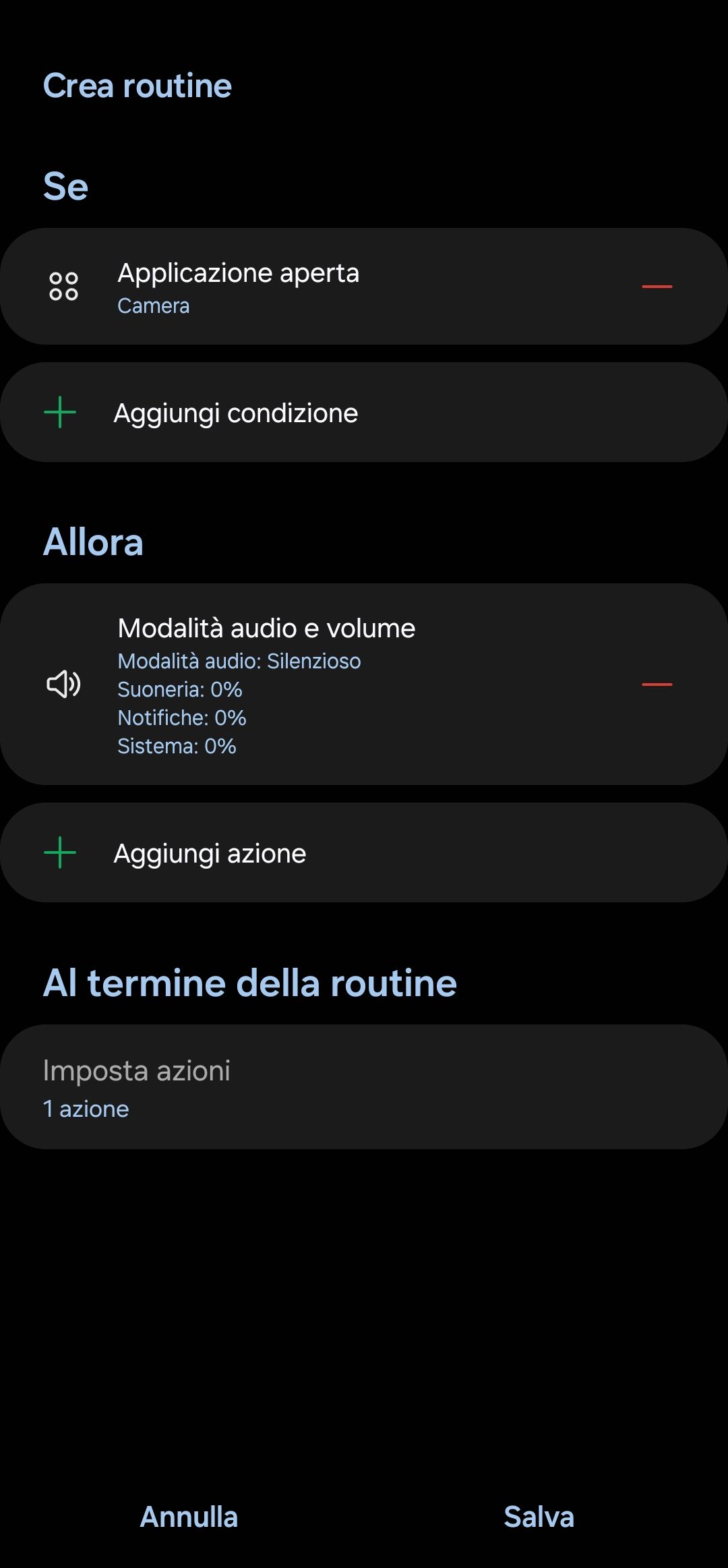
Task: Select Aggiungi condizione
Action: coord(236,411)
